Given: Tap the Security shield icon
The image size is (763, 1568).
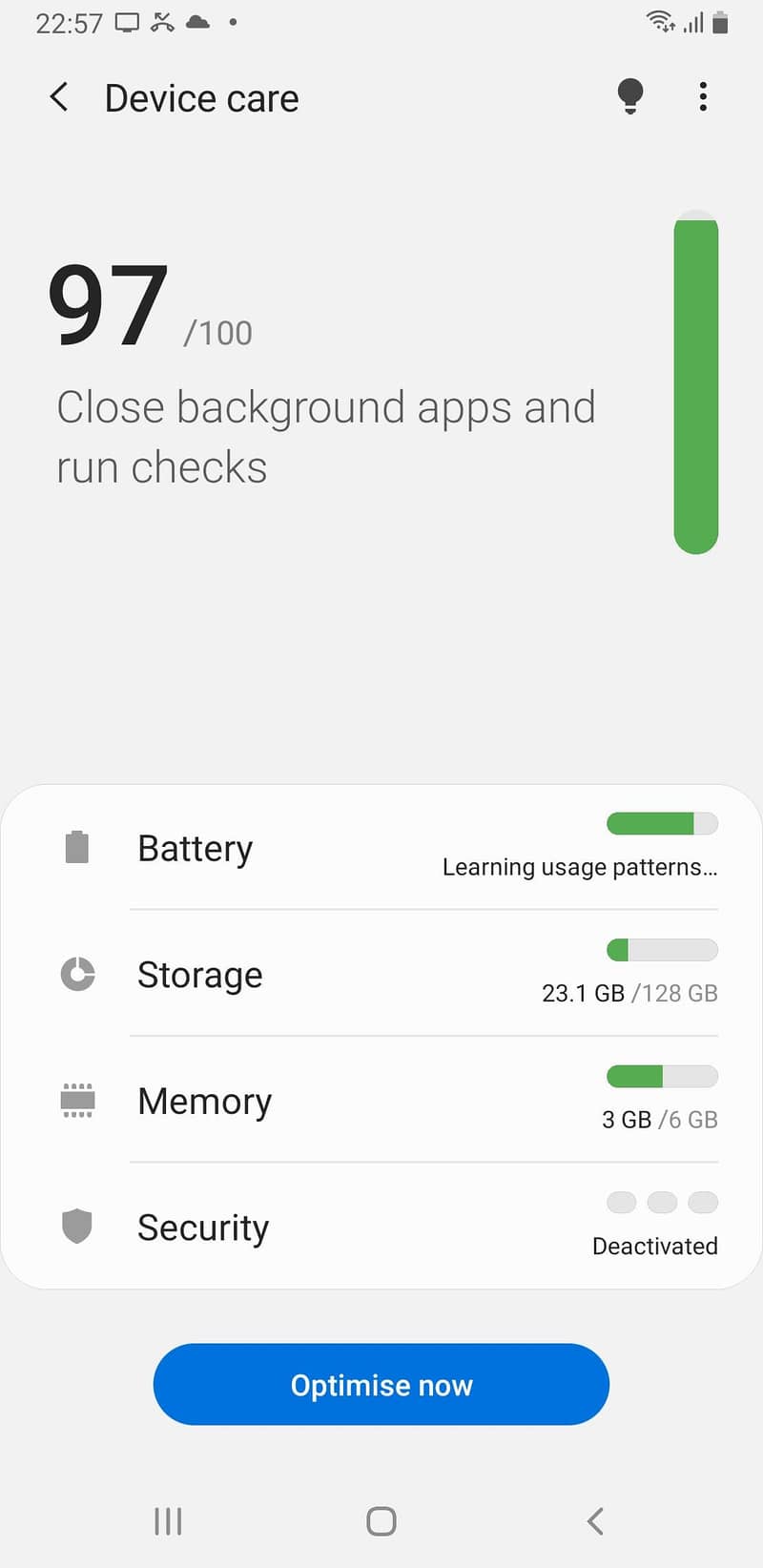Looking at the screenshot, I should pos(76,1226).
